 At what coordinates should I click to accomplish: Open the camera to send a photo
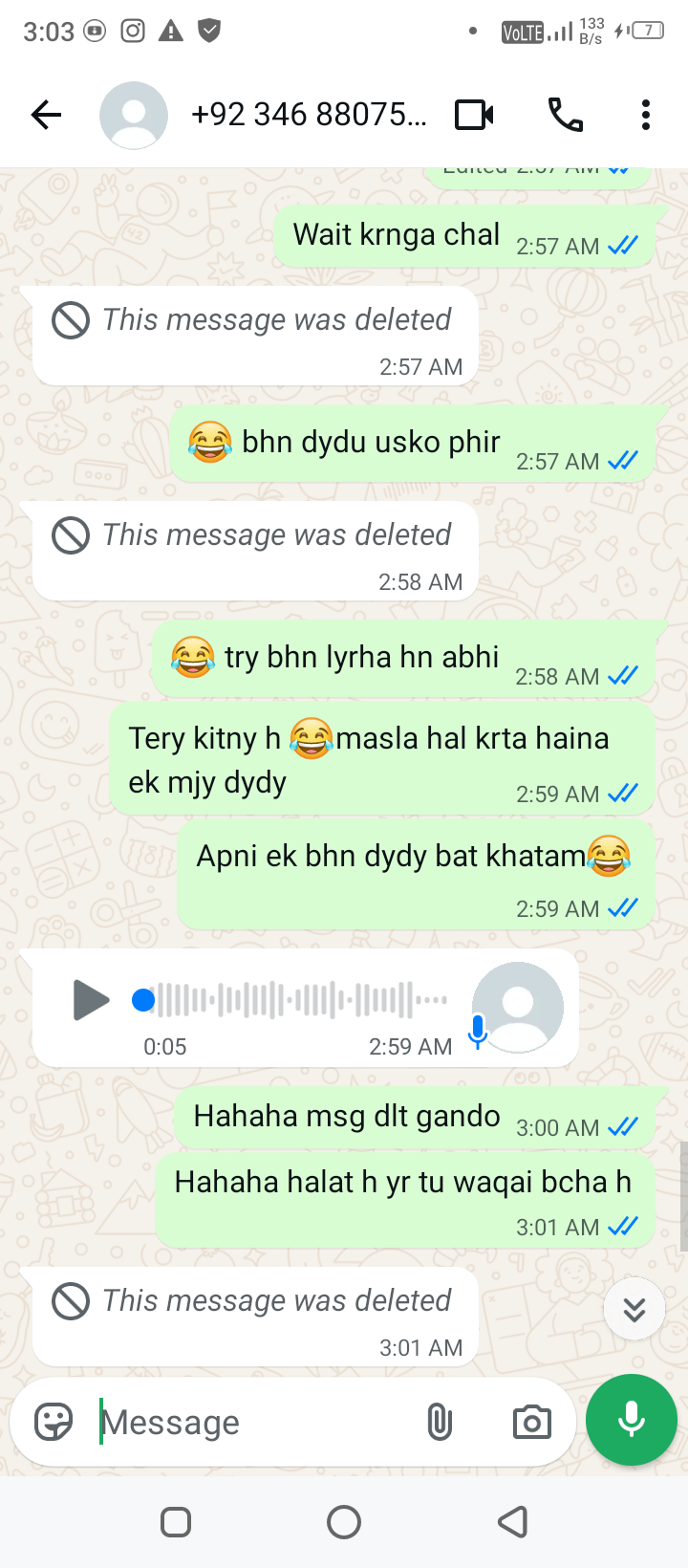coord(532,1423)
